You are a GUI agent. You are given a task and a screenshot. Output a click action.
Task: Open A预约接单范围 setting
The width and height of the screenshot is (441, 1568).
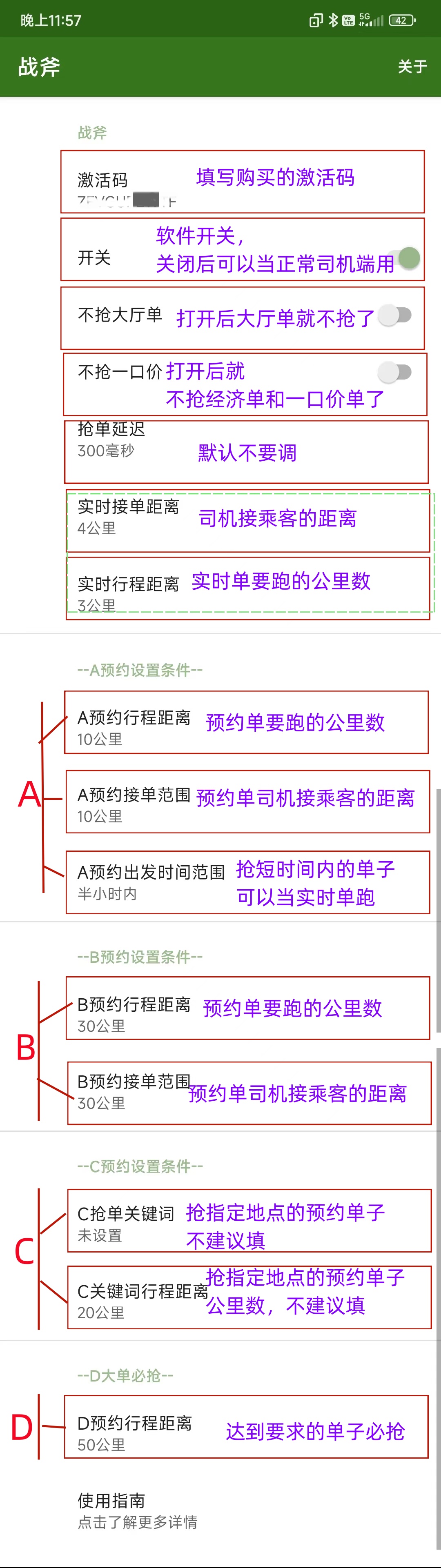coord(134,805)
